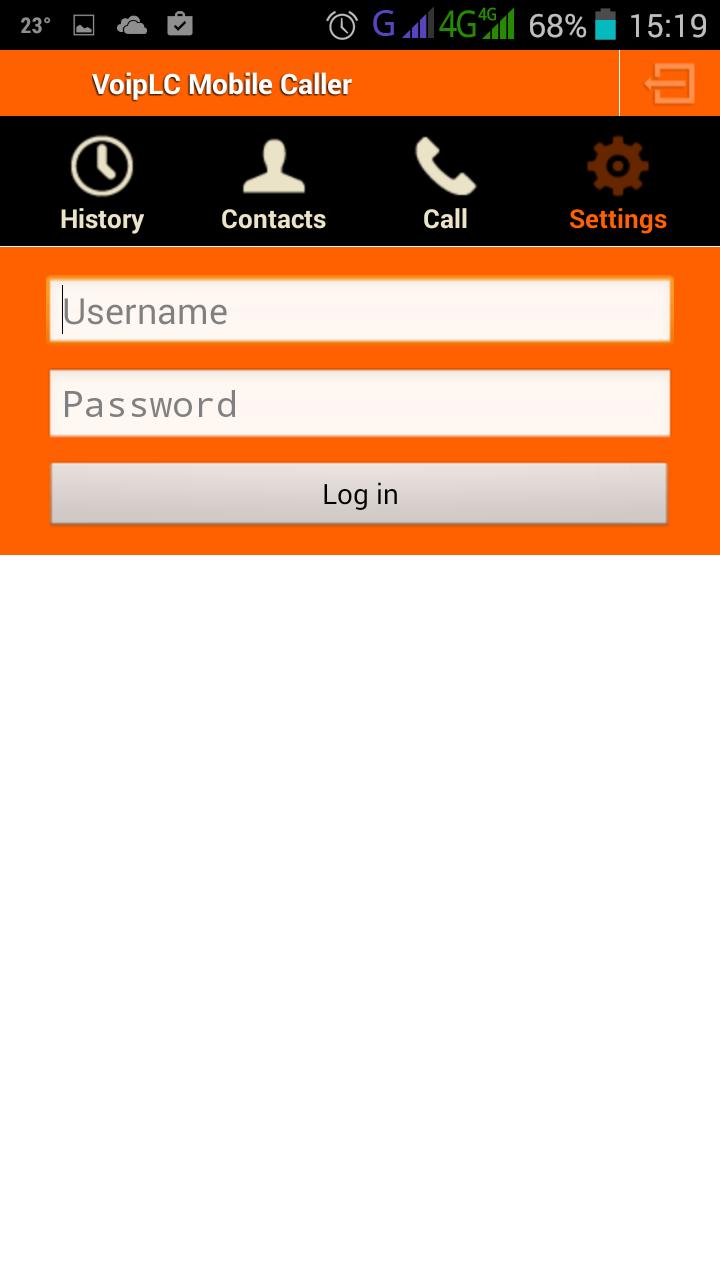Click the Username input field

[360, 310]
